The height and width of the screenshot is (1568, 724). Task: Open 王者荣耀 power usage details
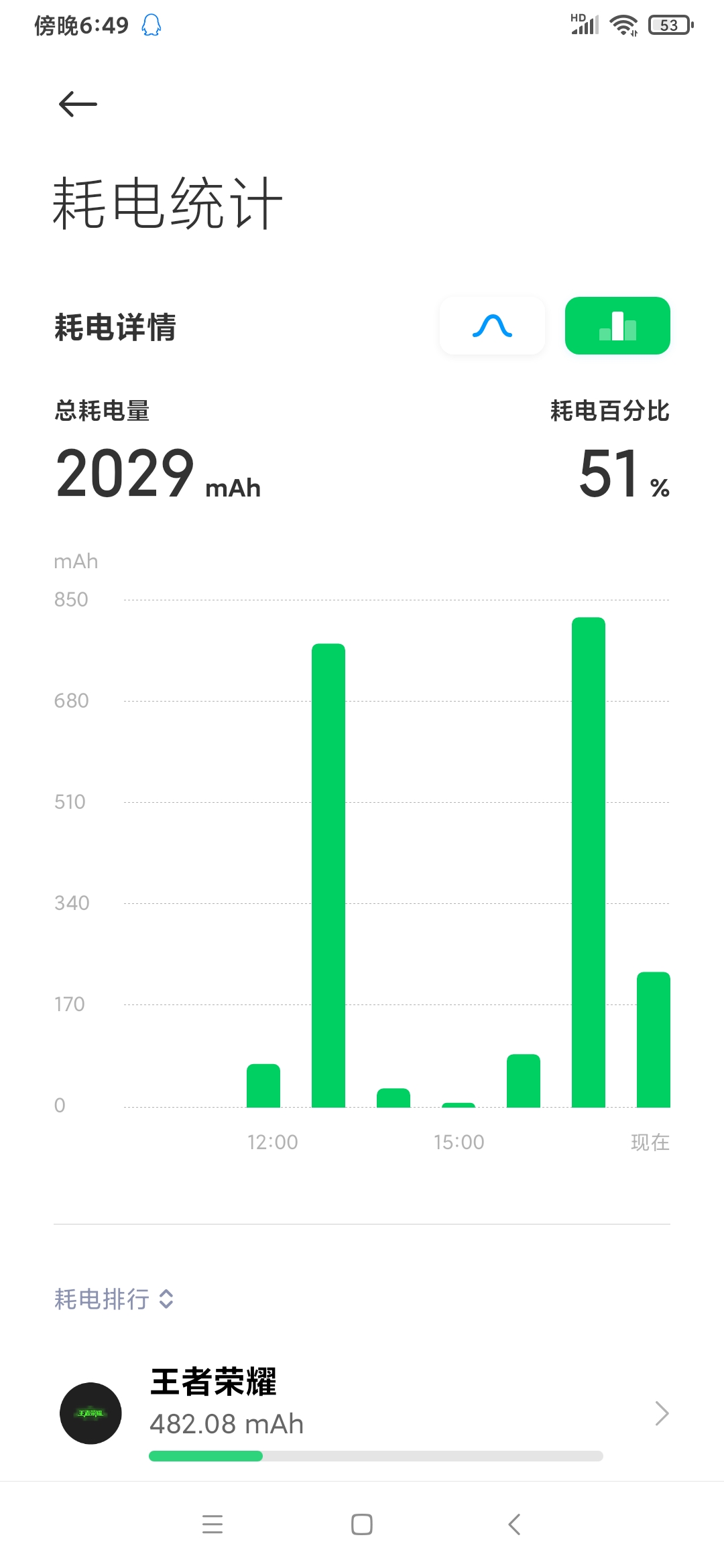tap(362, 1413)
